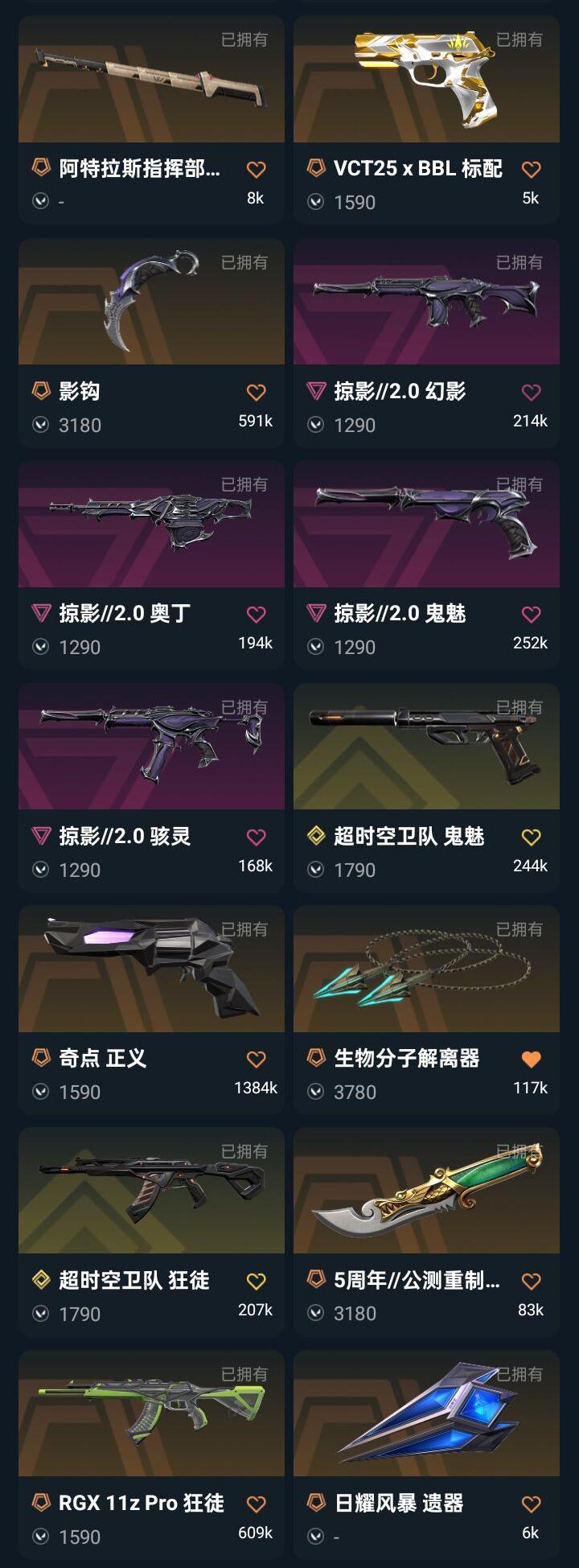Click the currency icon next to 1790 under 超时空卫队 狂徒

point(40,1314)
